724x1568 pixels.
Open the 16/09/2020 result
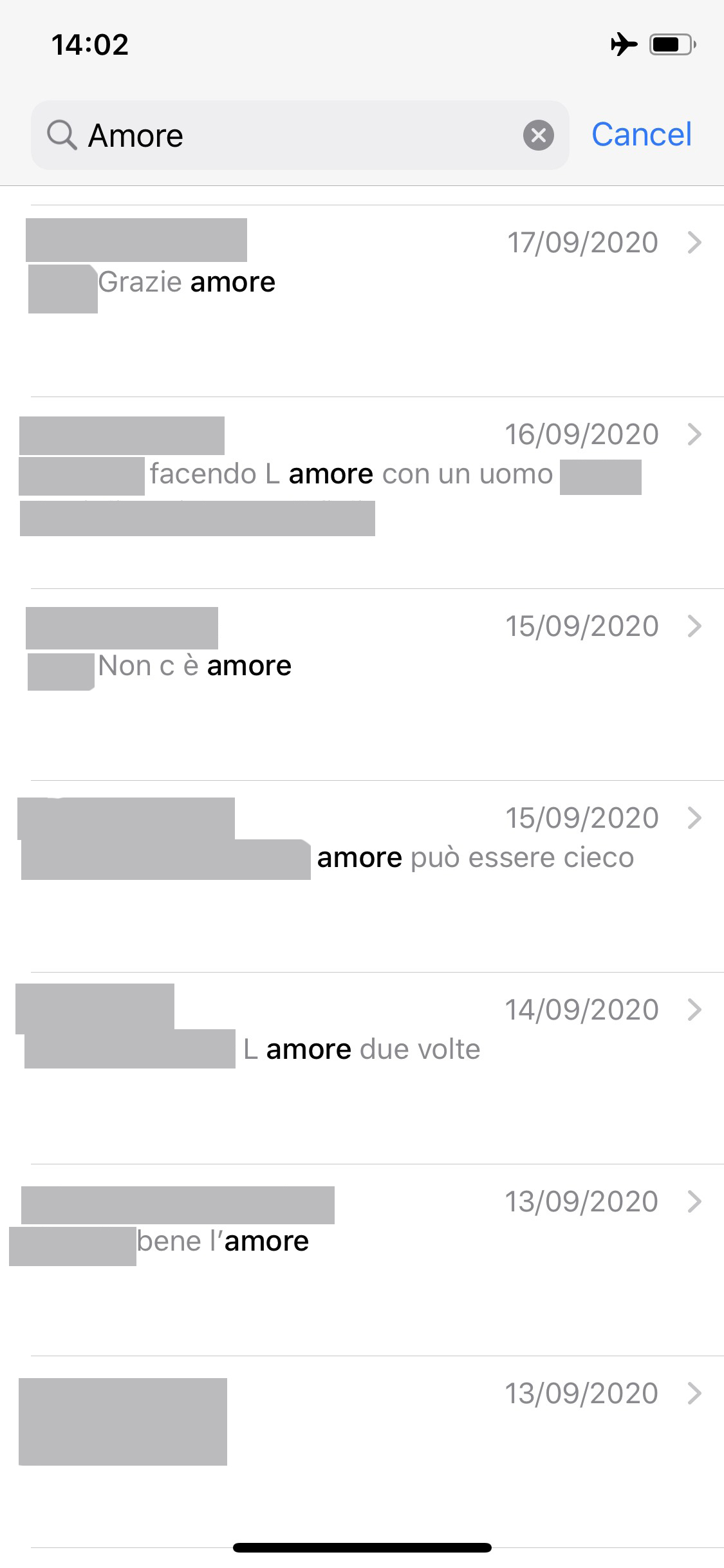click(362, 492)
